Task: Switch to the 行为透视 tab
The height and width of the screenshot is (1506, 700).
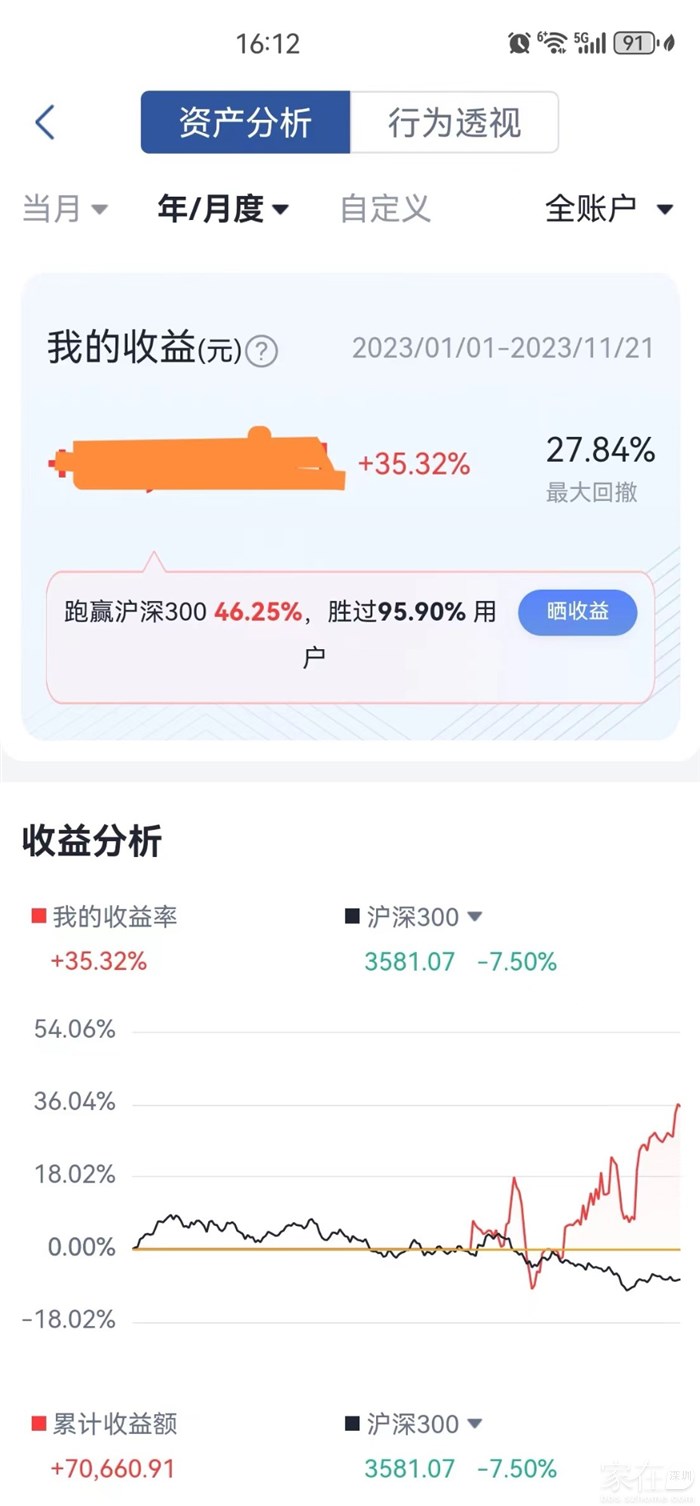Action: tap(454, 123)
